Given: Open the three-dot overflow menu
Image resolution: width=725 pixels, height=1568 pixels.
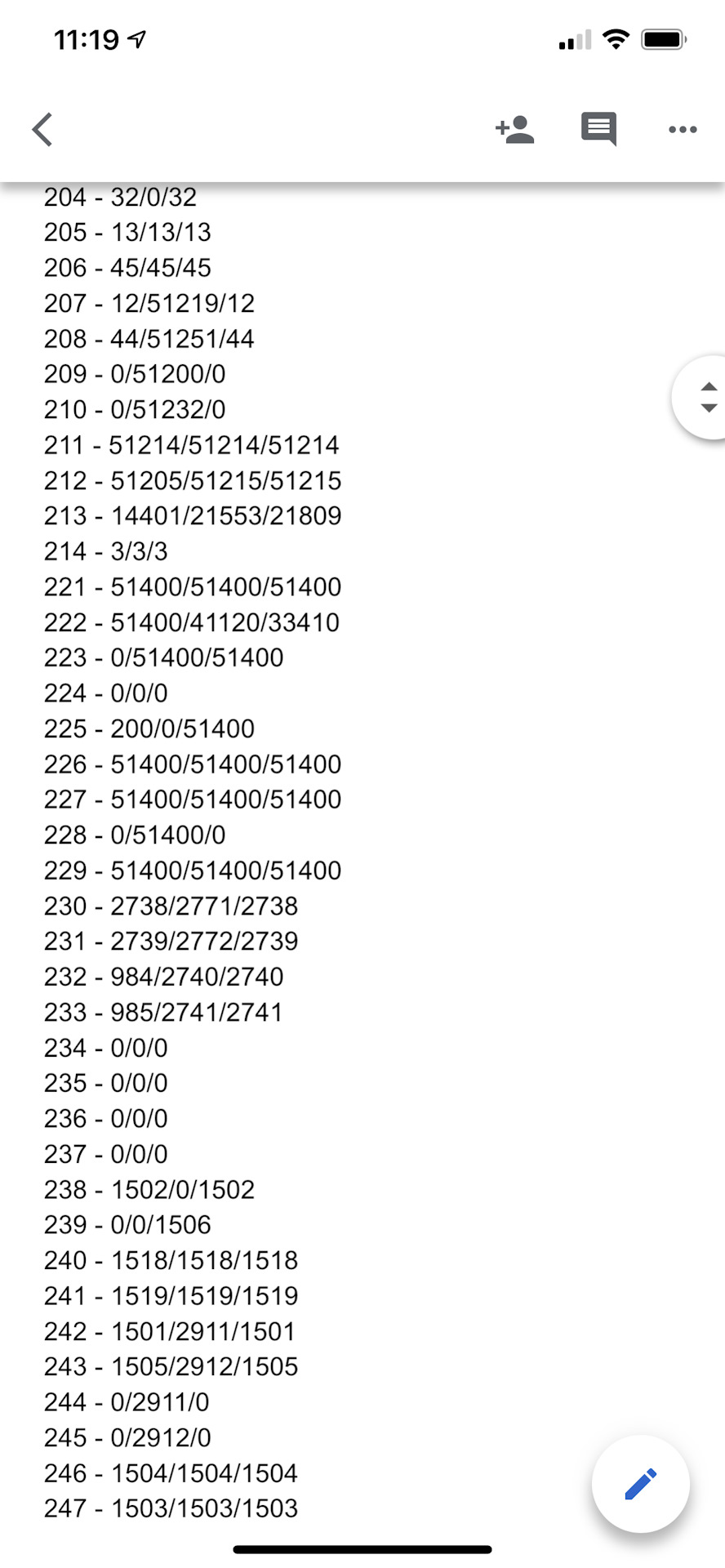Looking at the screenshot, I should point(683,129).
